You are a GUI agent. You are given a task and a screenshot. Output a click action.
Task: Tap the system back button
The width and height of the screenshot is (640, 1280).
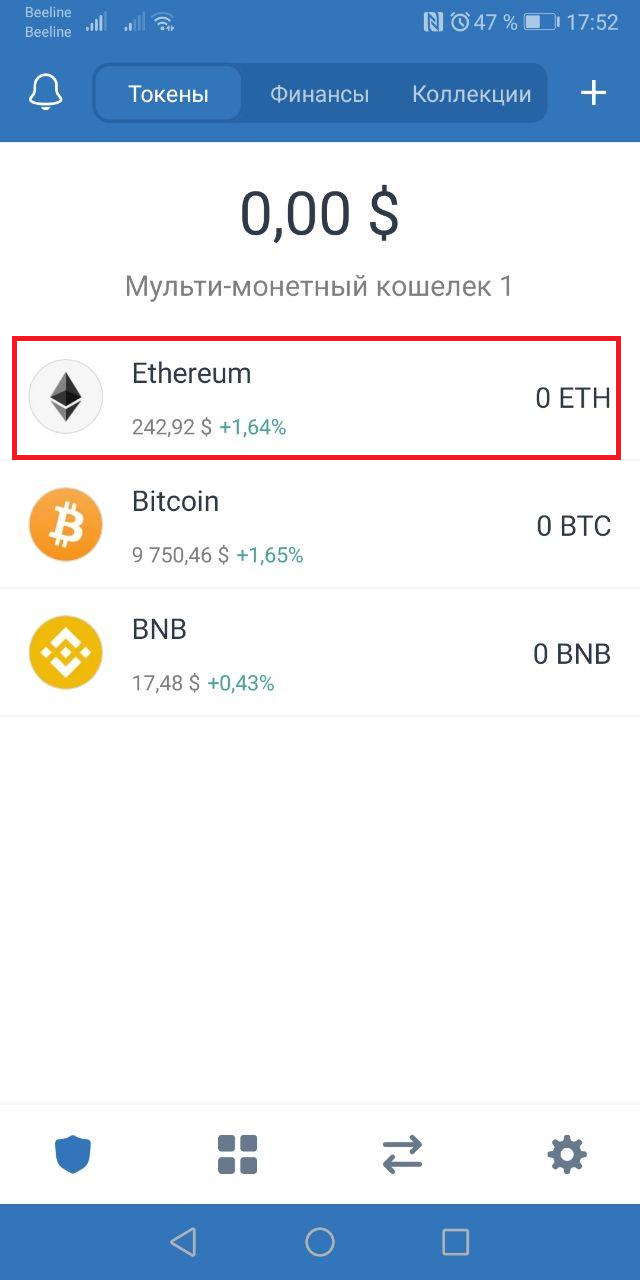coord(183,1242)
